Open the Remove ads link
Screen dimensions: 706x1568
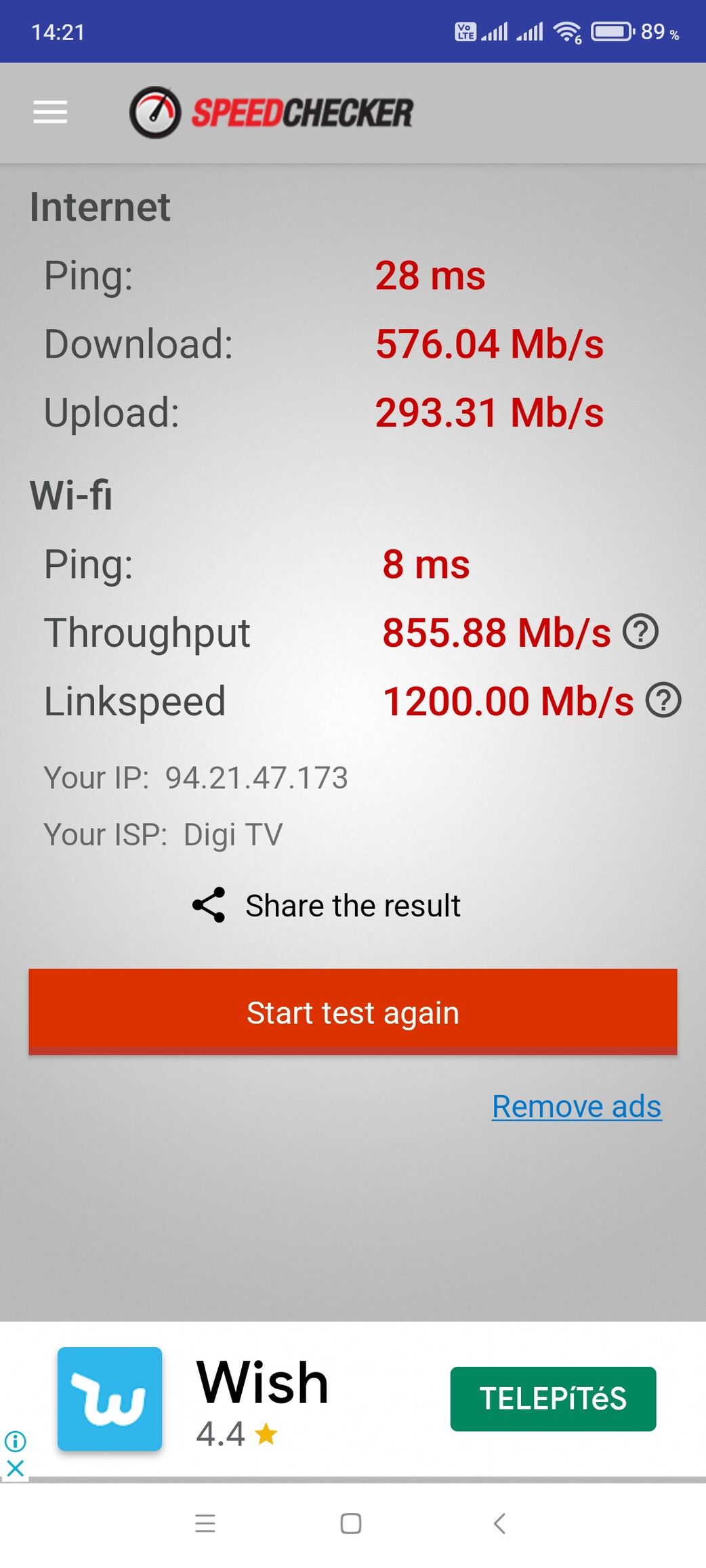coord(577,1107)
